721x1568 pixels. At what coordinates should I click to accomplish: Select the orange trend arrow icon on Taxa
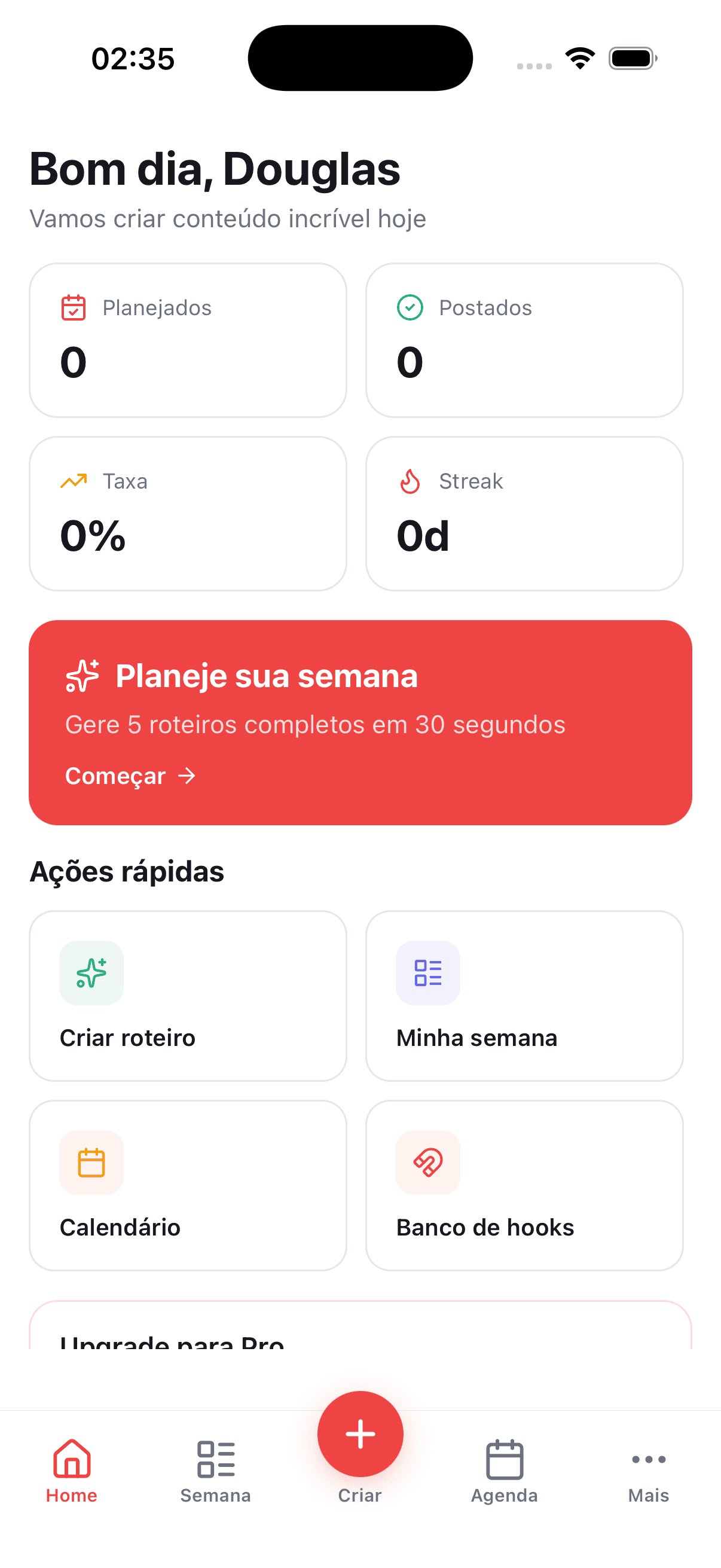click(x=73, y=481)
